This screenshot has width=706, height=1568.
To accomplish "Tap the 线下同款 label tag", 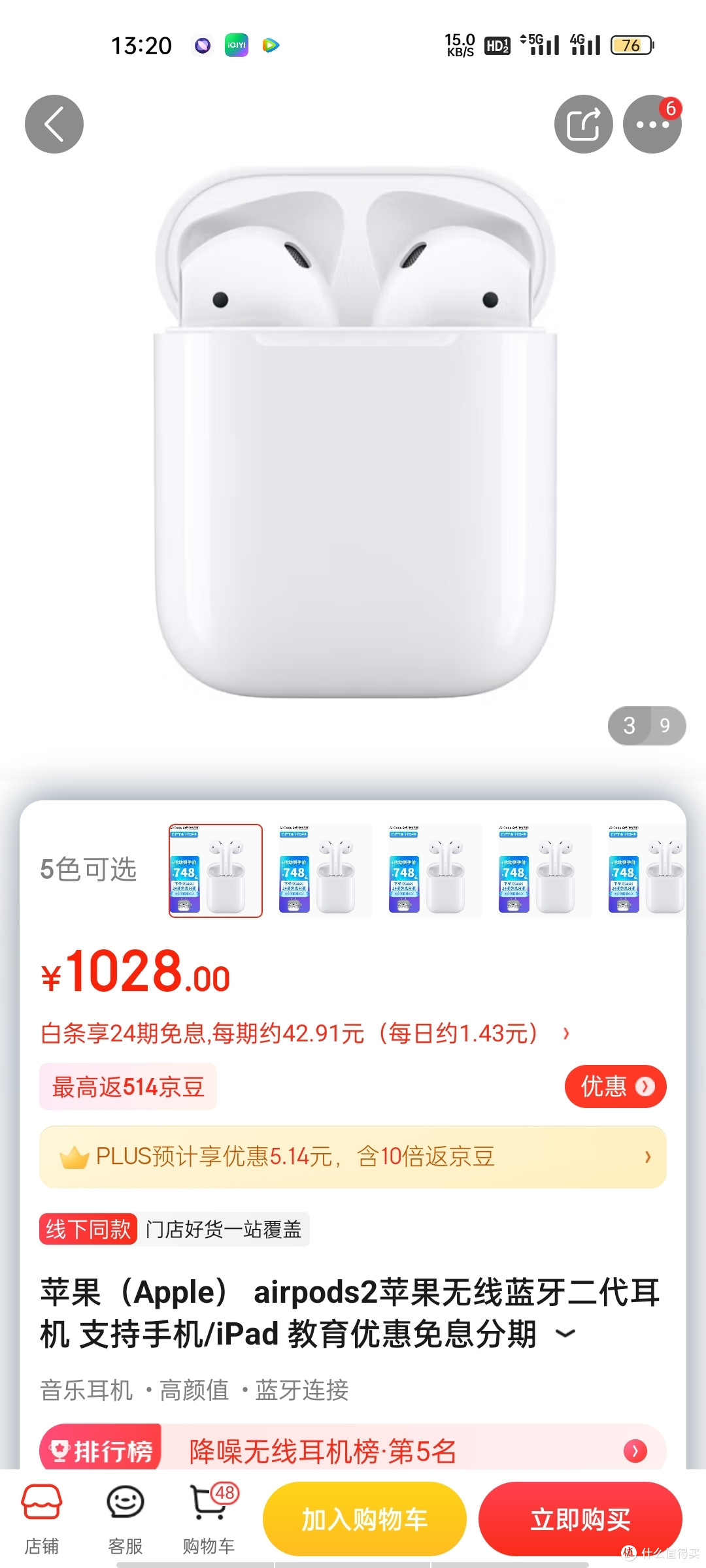I will click(x=88, y=1227).
